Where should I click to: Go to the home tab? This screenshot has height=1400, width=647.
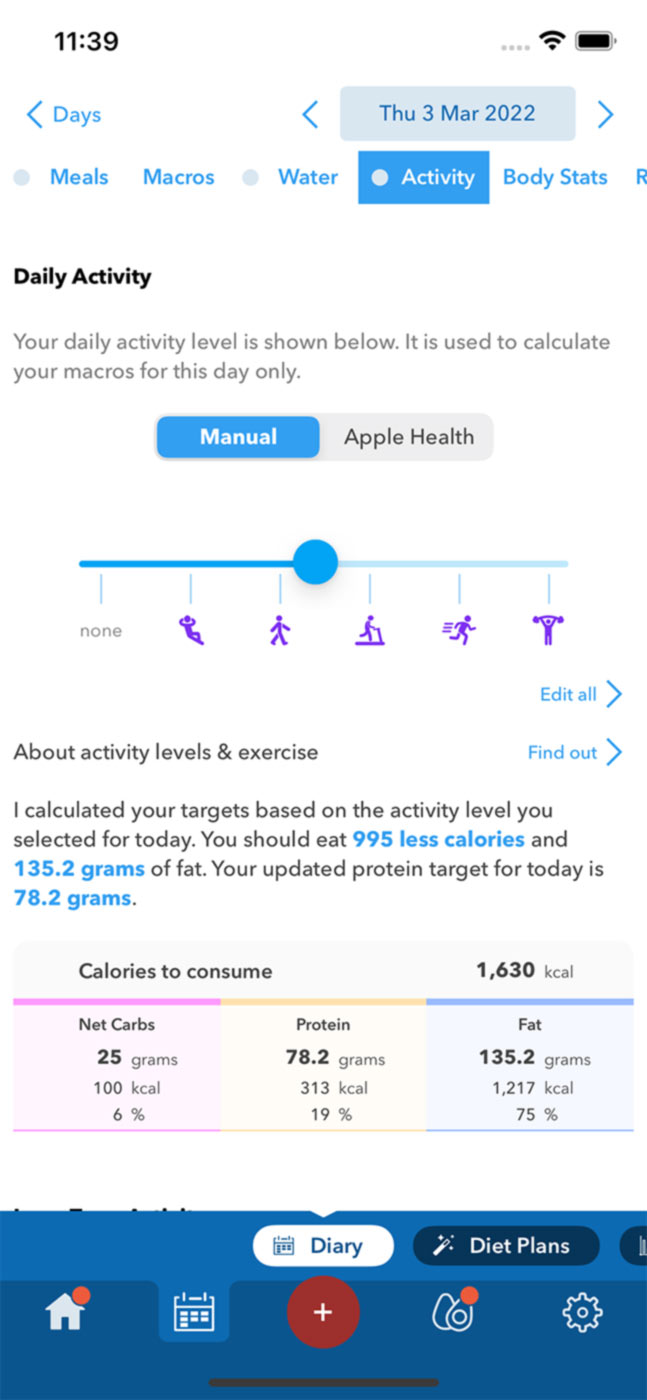click(x=66, y=1311)
